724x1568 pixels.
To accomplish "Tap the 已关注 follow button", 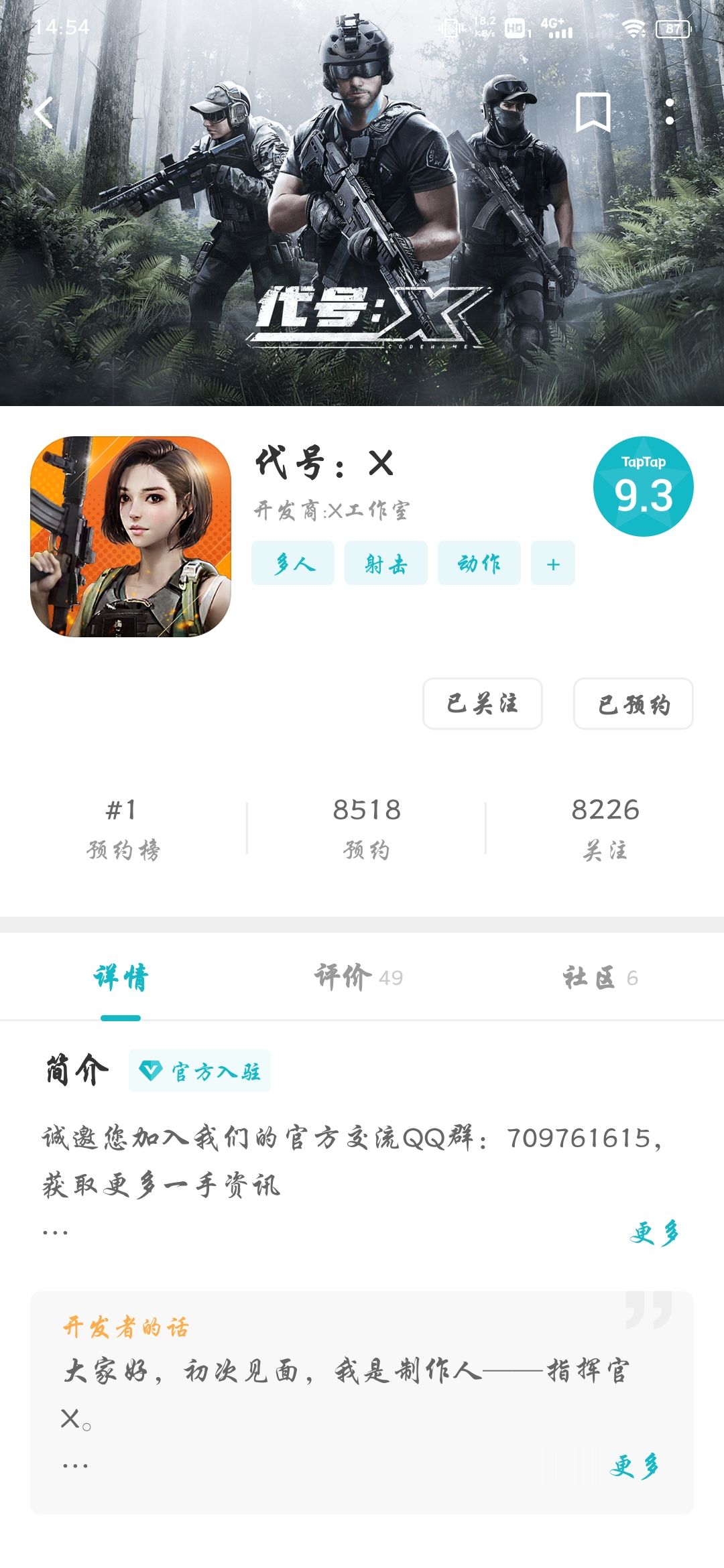I will (x=483, y=704).
